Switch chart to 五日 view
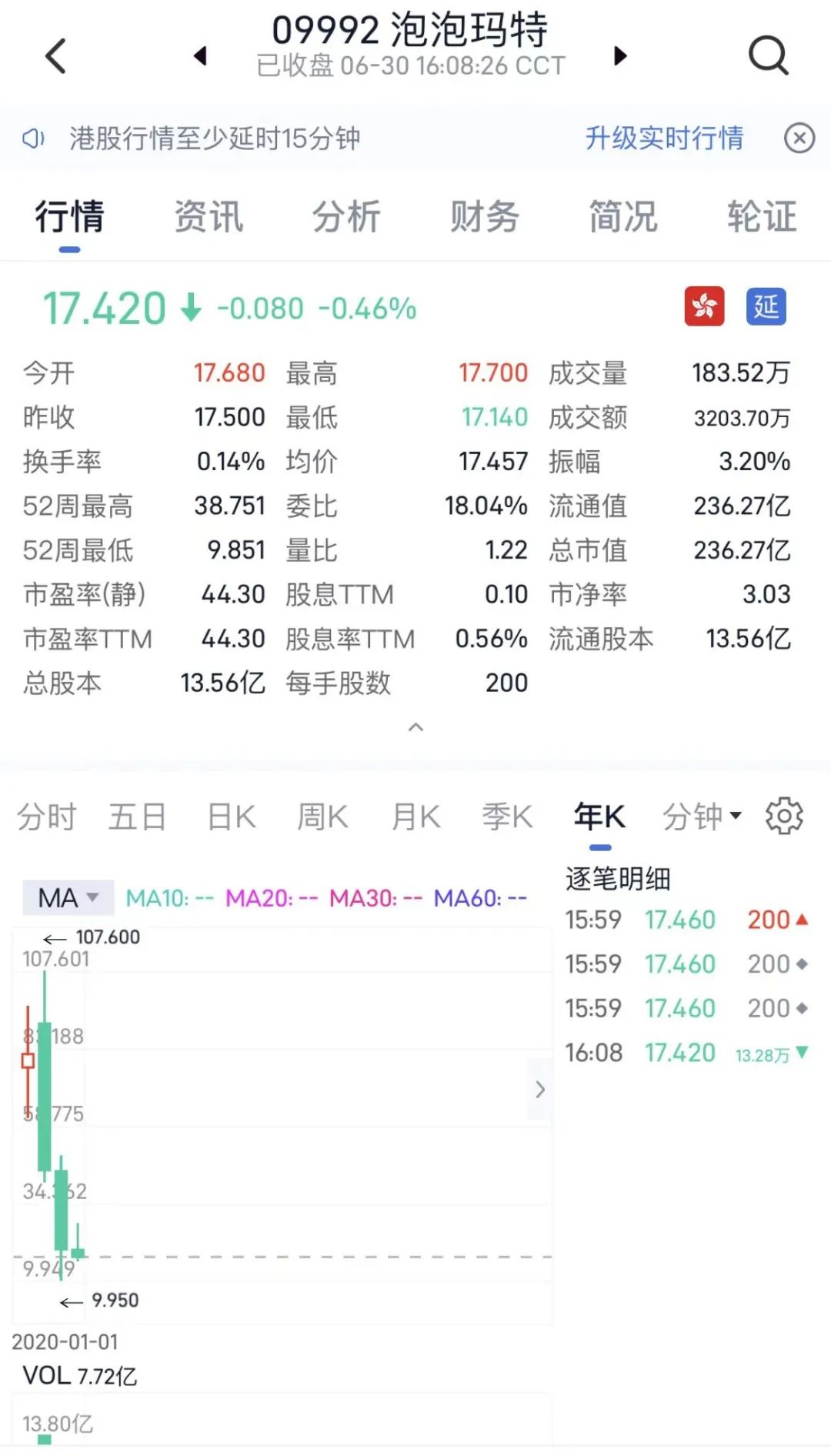This screenshot has height=1456, width=831. click(x=138, y=816)
